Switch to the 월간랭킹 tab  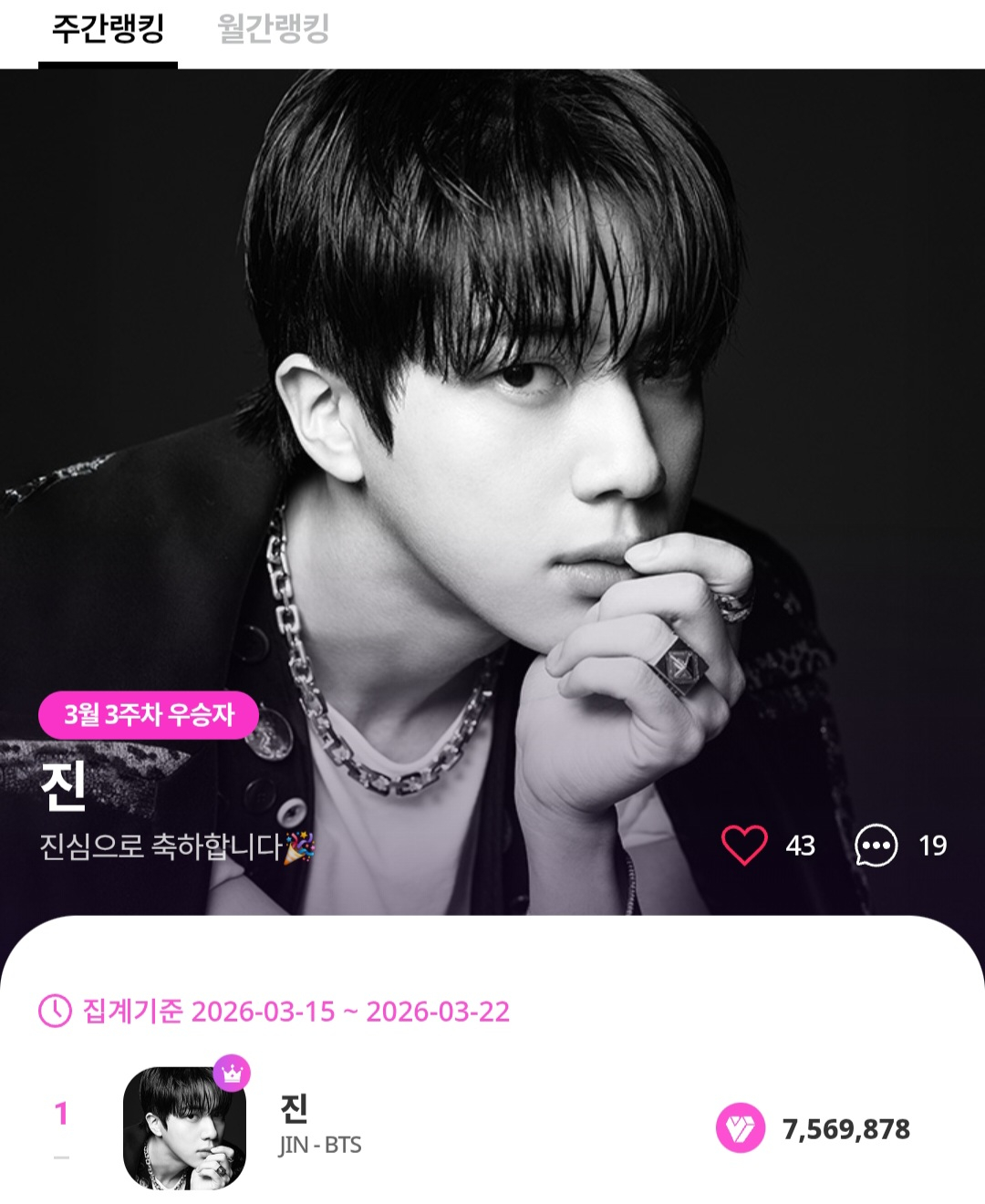273,29
